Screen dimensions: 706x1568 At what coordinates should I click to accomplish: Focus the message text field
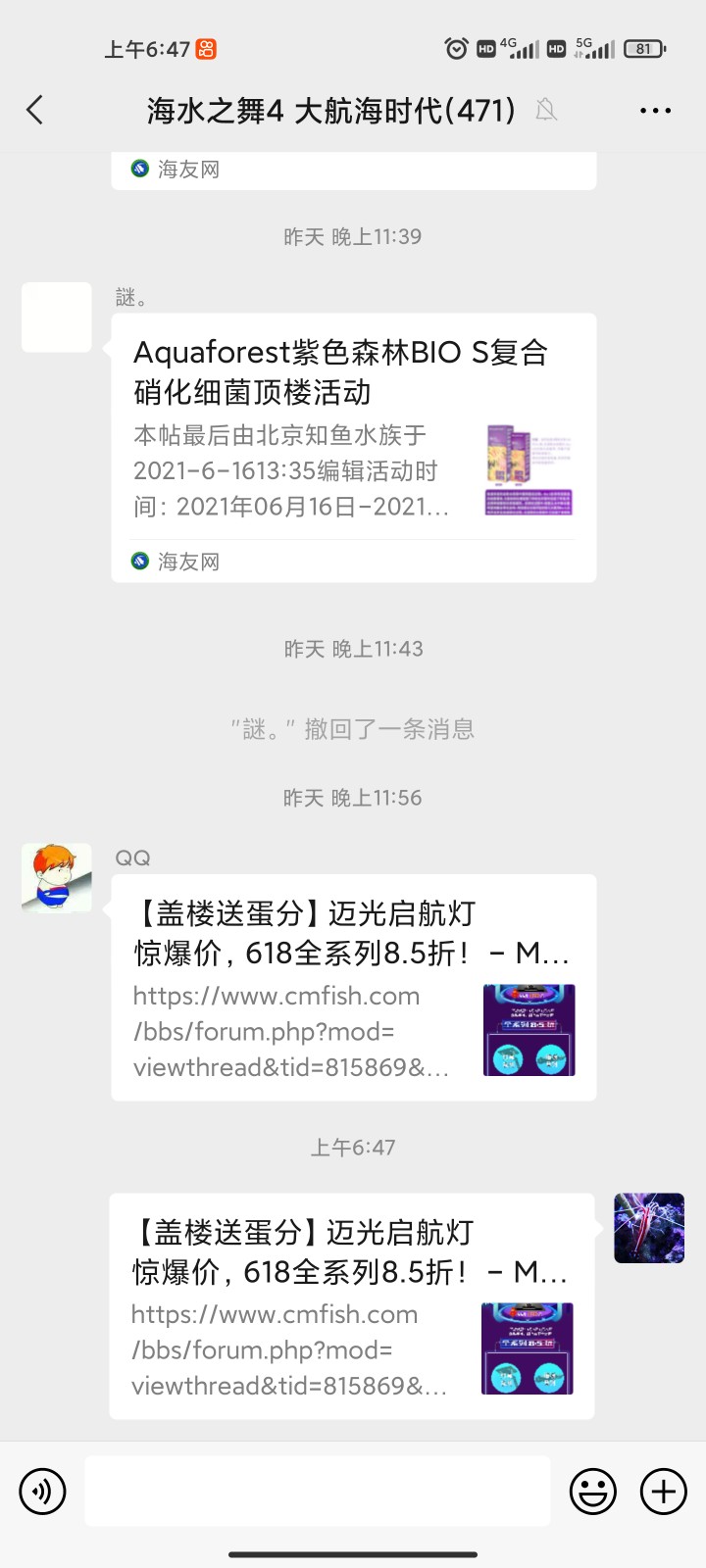pos(318,1492)
